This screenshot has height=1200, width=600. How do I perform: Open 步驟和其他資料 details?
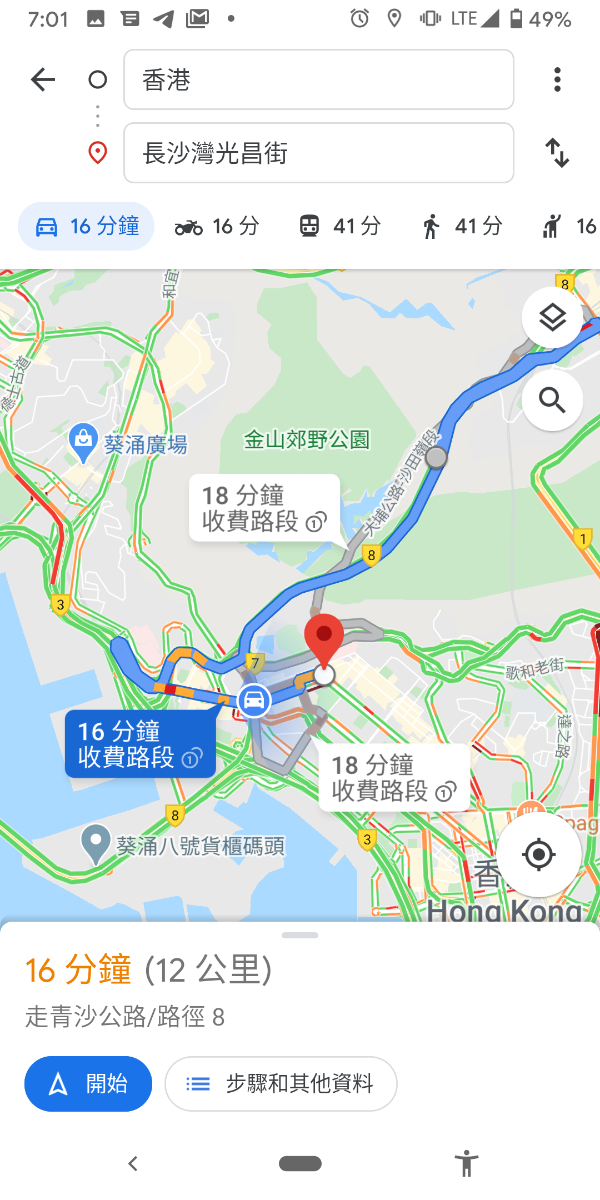pos(281,1083)
